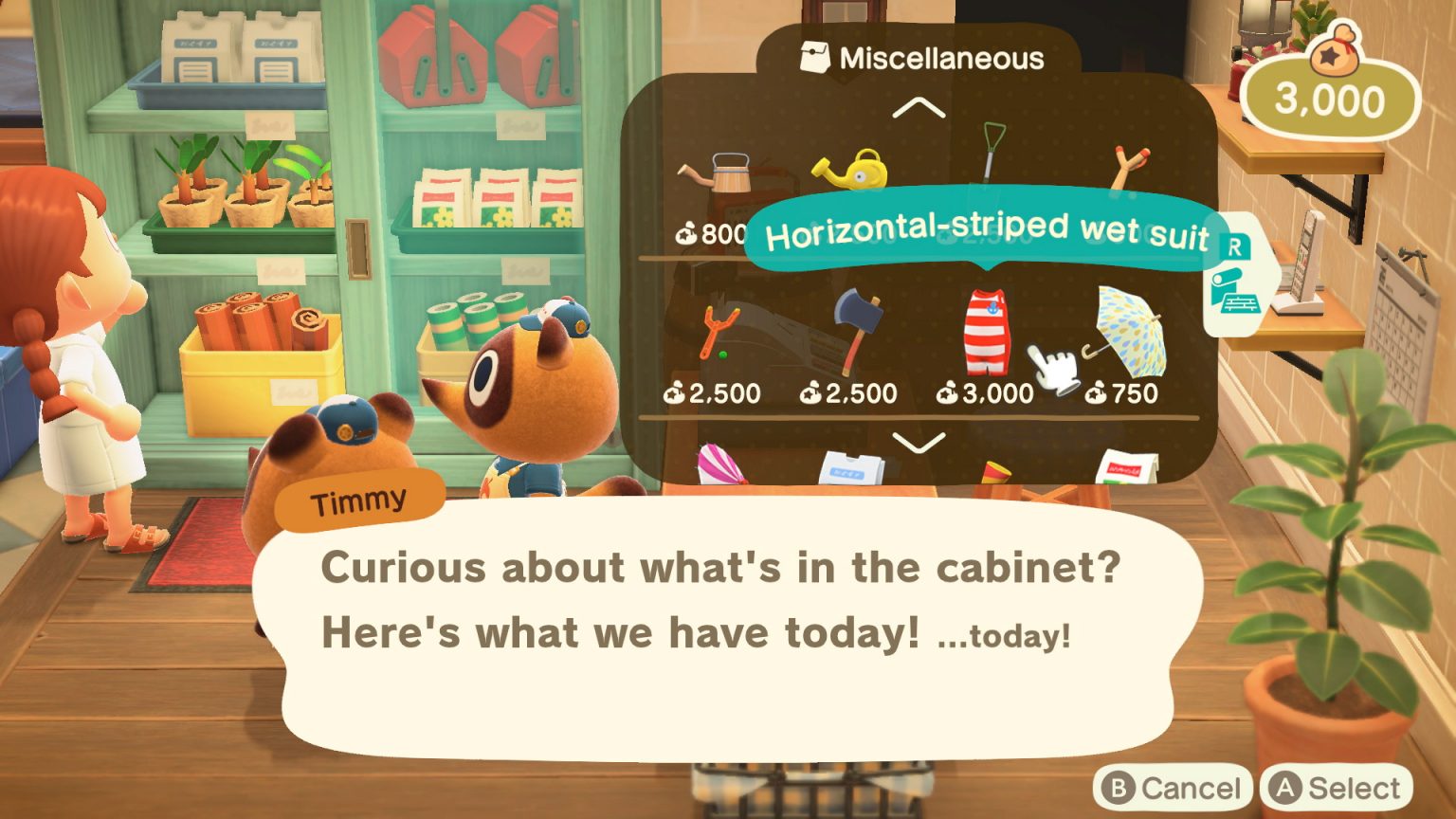Confirm the highlighted item with Select
Image resolution: width=1456 pixels, height=819 pixels.
click(x=1337, y=788)
